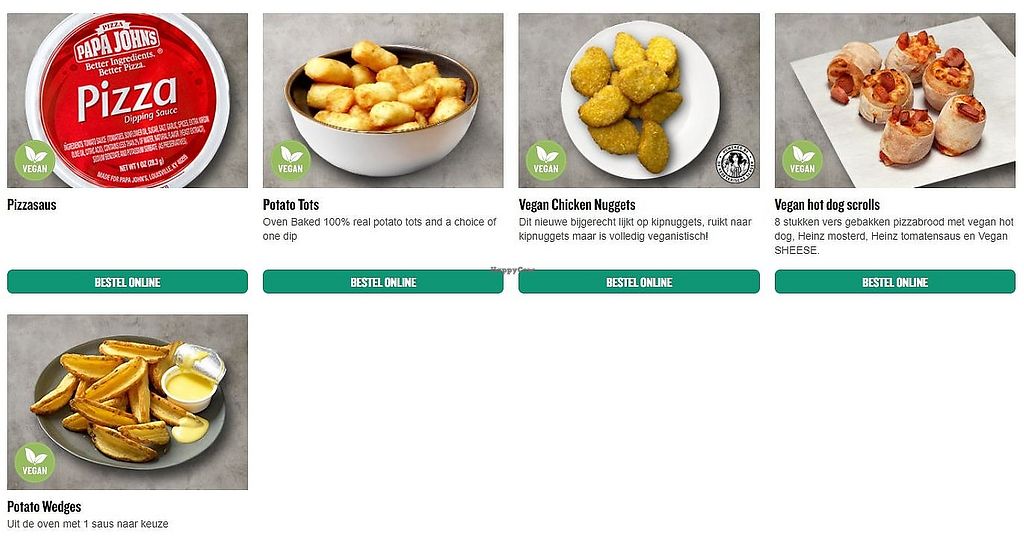Open the Pizzasaus product image
Screen dimensions: 1024x540
pos(127,100)
